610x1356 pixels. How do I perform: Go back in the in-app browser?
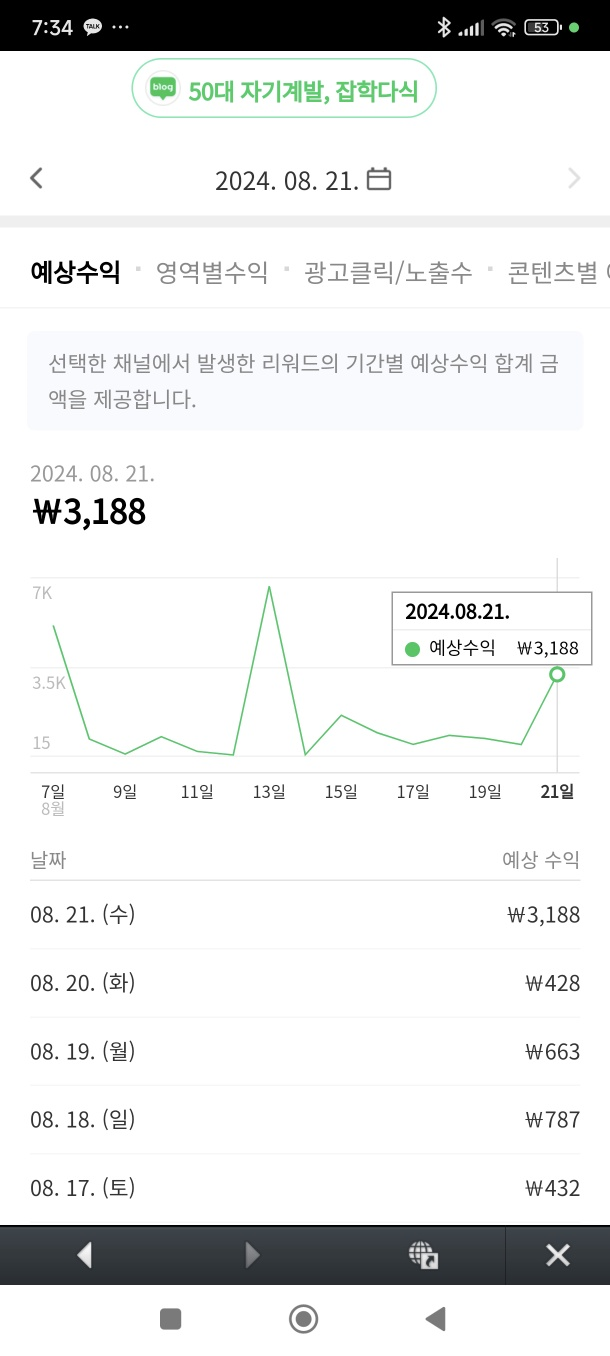point(84,1255)
